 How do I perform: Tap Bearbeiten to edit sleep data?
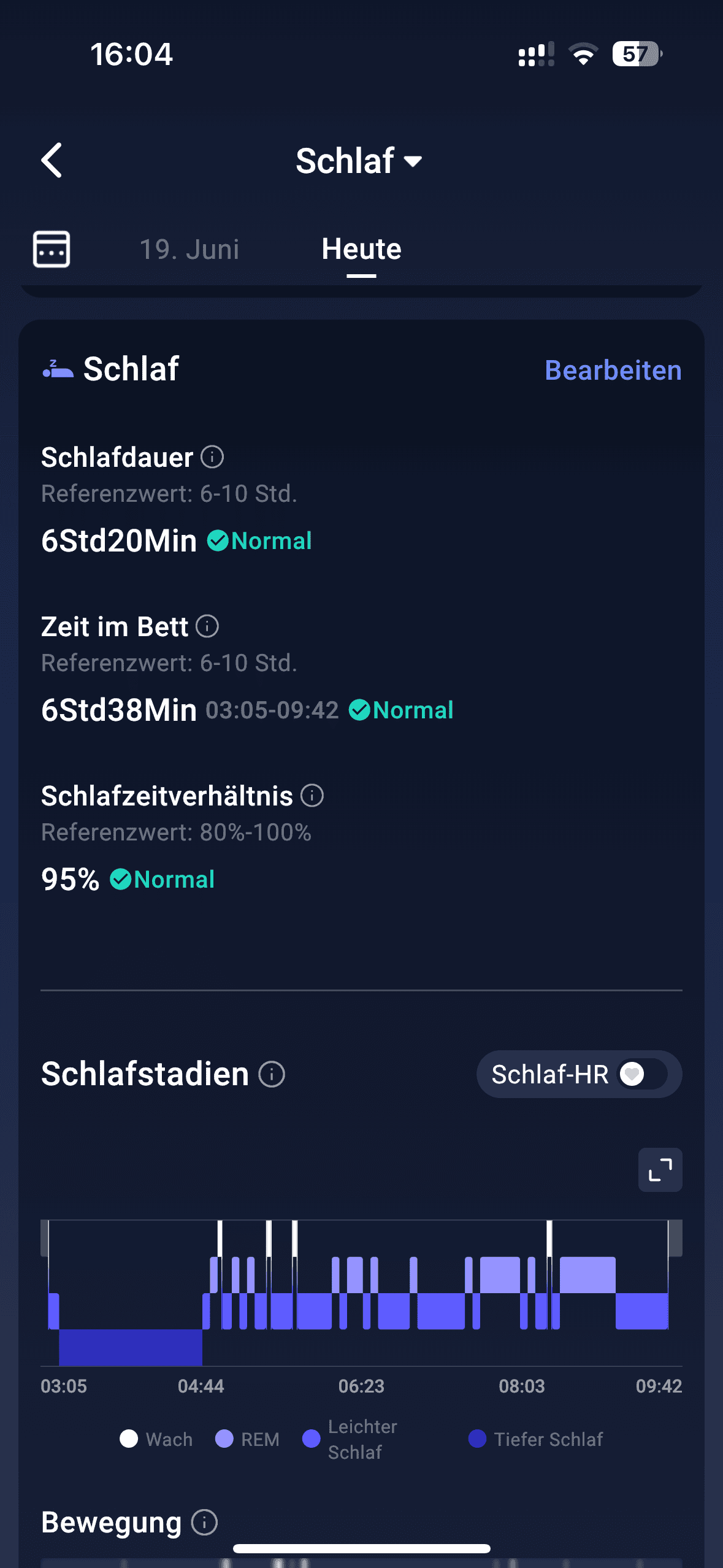pyautogui.click(x=613, y=370)
